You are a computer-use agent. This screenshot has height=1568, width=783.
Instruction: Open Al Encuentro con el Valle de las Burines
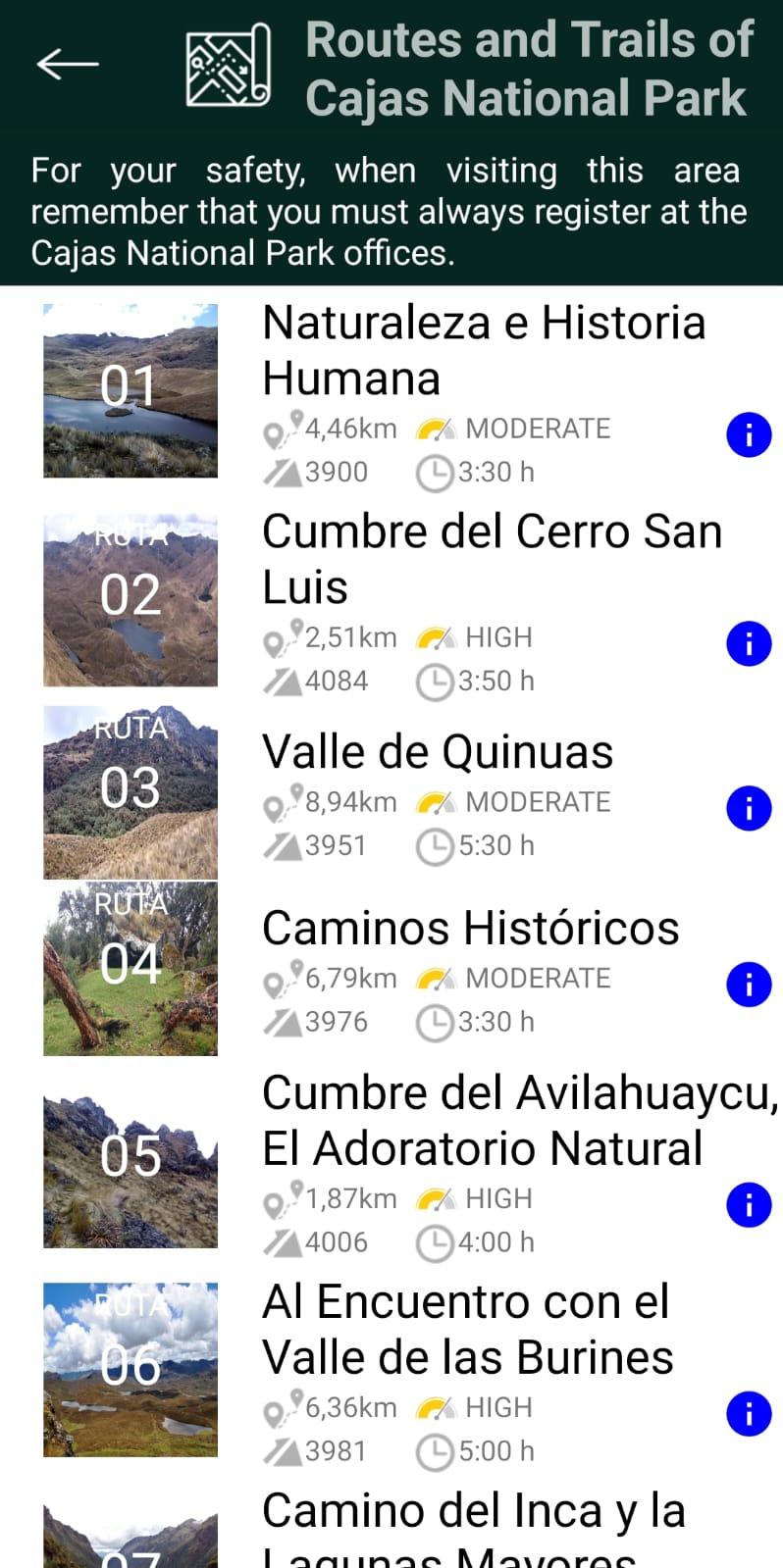(x=467, y=1330)
